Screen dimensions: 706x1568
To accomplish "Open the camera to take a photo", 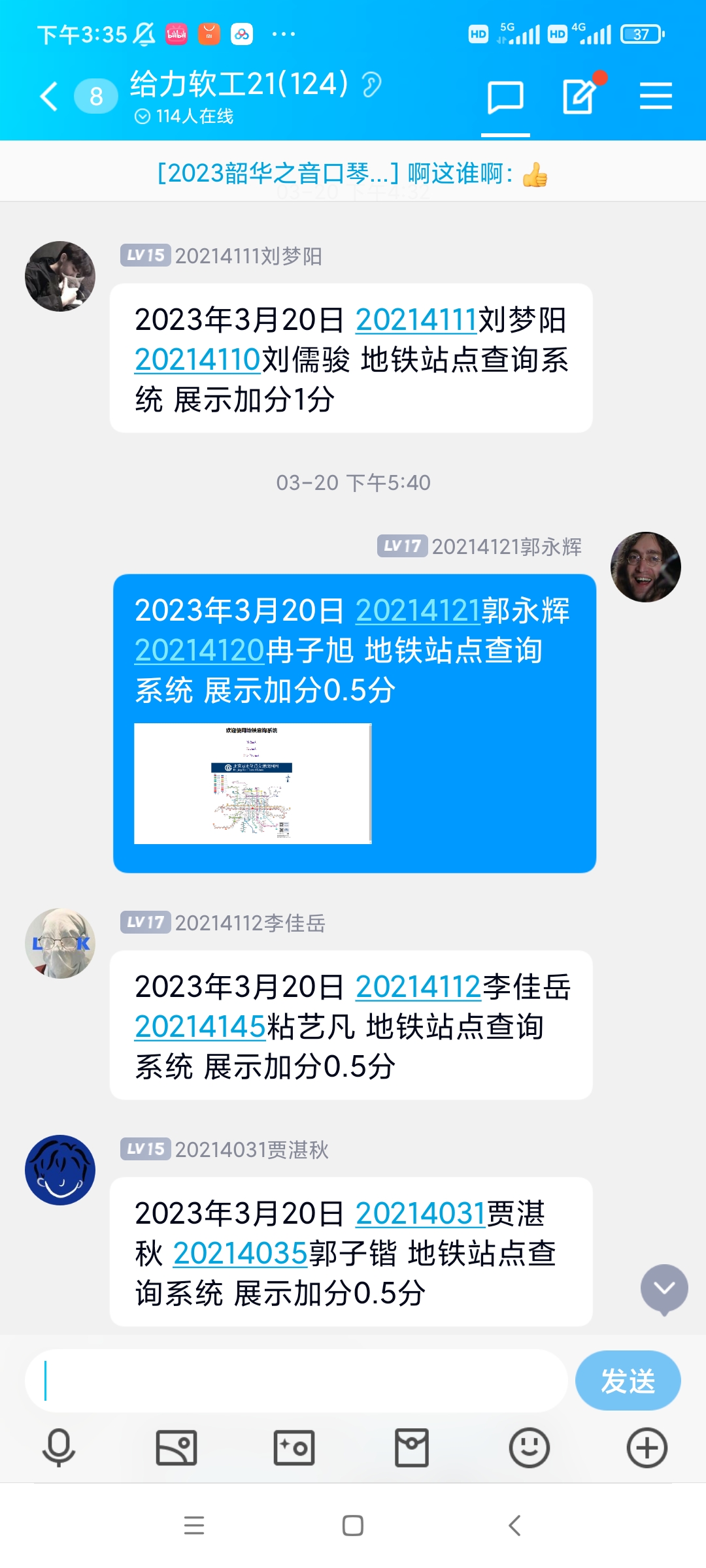I will click(294, 1448).
